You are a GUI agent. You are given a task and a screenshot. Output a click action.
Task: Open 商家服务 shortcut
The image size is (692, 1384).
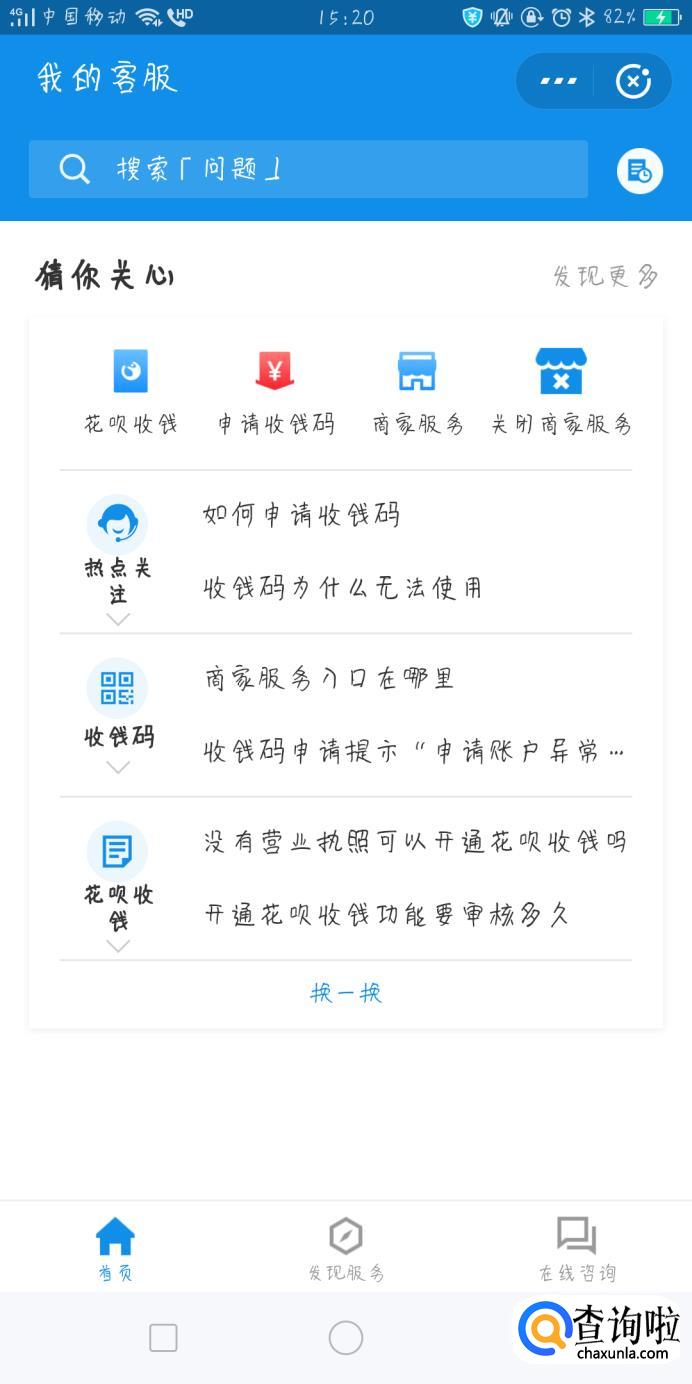tap(417, 391)
